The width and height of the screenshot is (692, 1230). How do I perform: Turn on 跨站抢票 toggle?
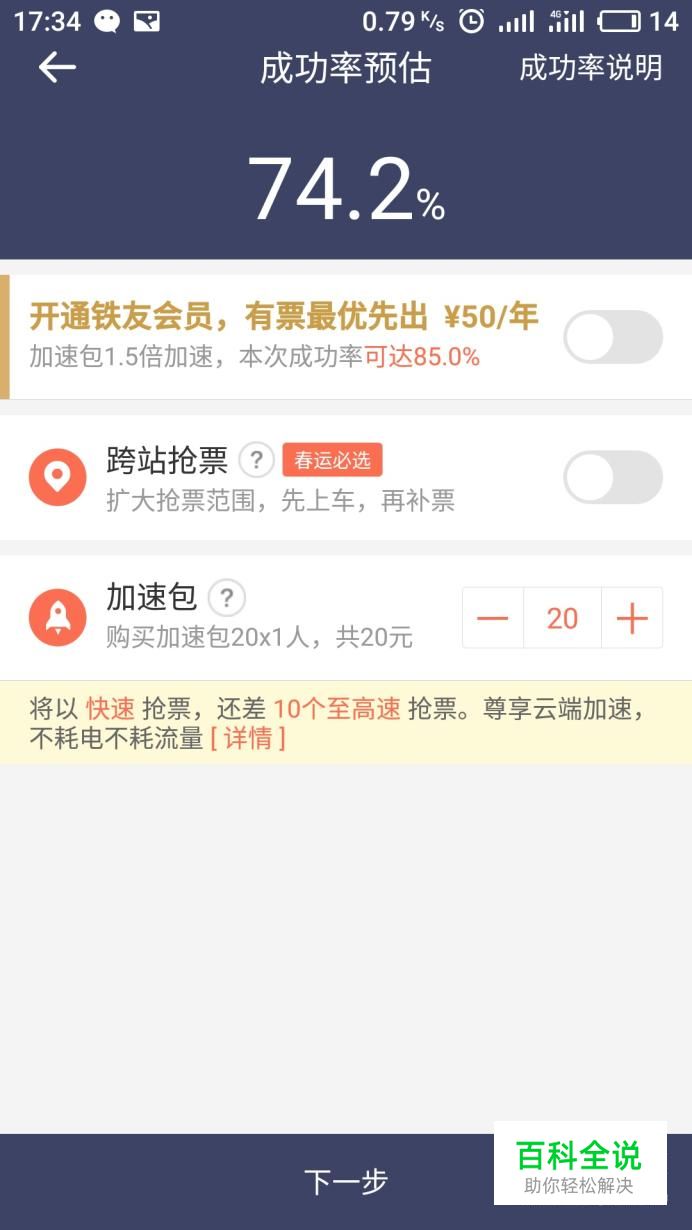click(x=613, y=477)
